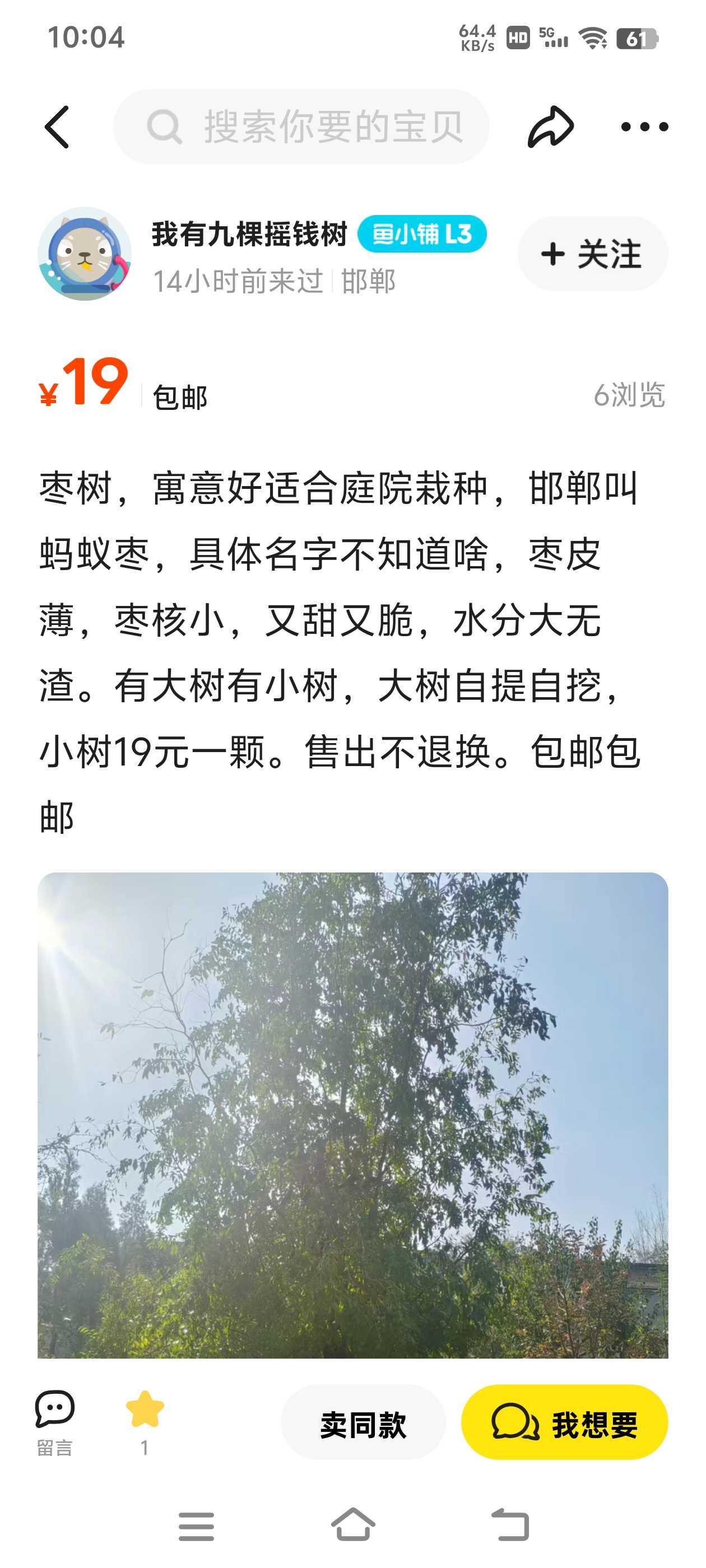This screenshot has height=1568, width=706.
Task: Open the three-dot overflow menu
Action: [644, 127]
